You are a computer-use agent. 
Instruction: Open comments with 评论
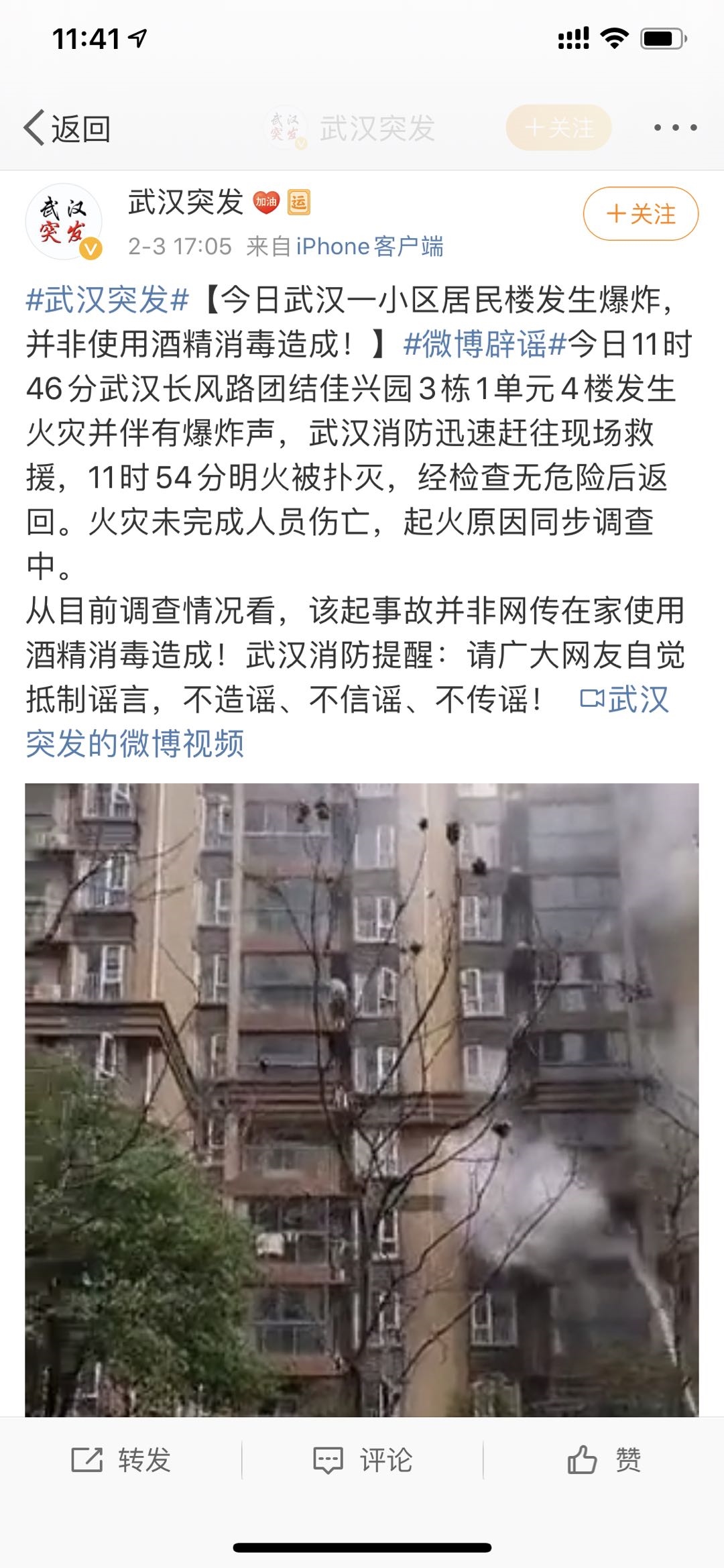pyautogui.click(x=363, y=1460)
